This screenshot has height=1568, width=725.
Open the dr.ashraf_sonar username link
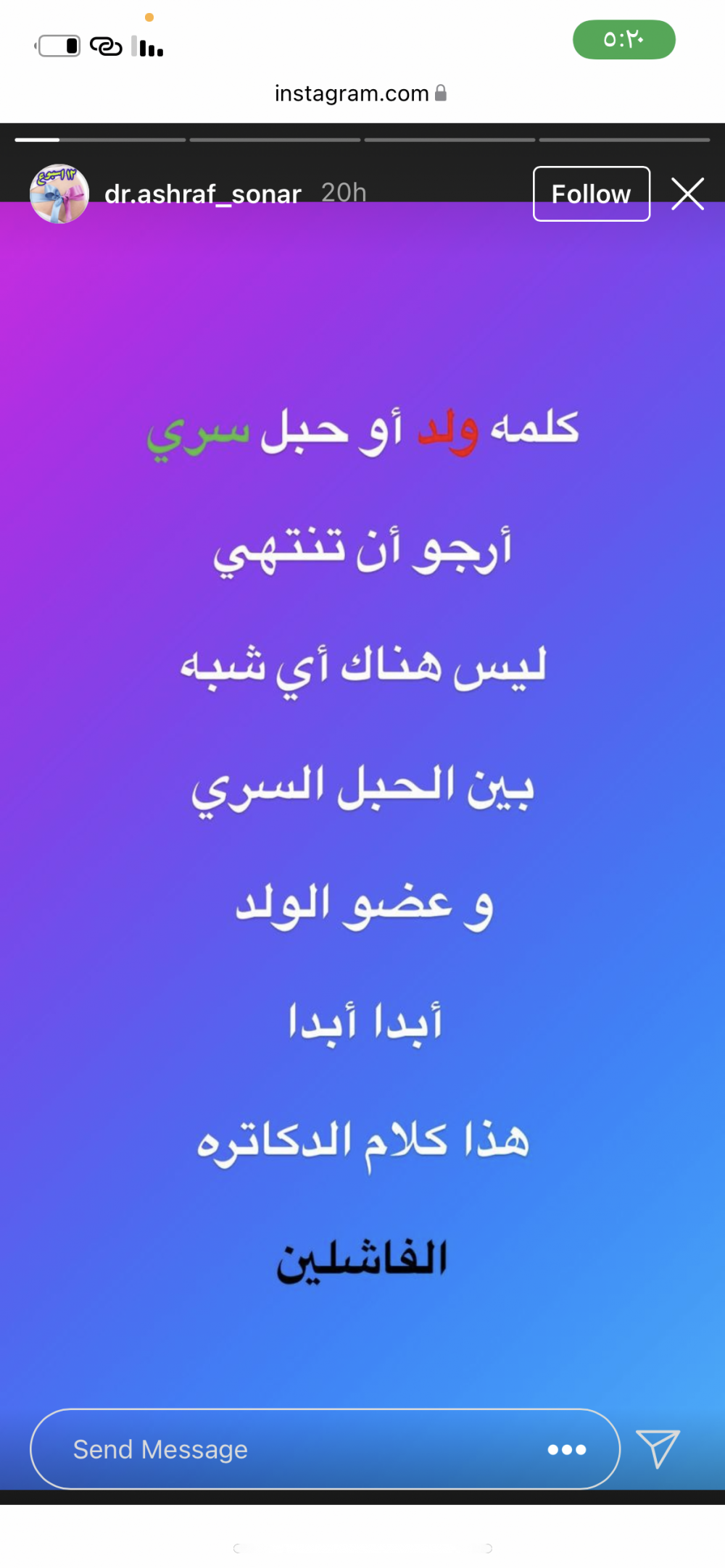[x=203, y=193]
